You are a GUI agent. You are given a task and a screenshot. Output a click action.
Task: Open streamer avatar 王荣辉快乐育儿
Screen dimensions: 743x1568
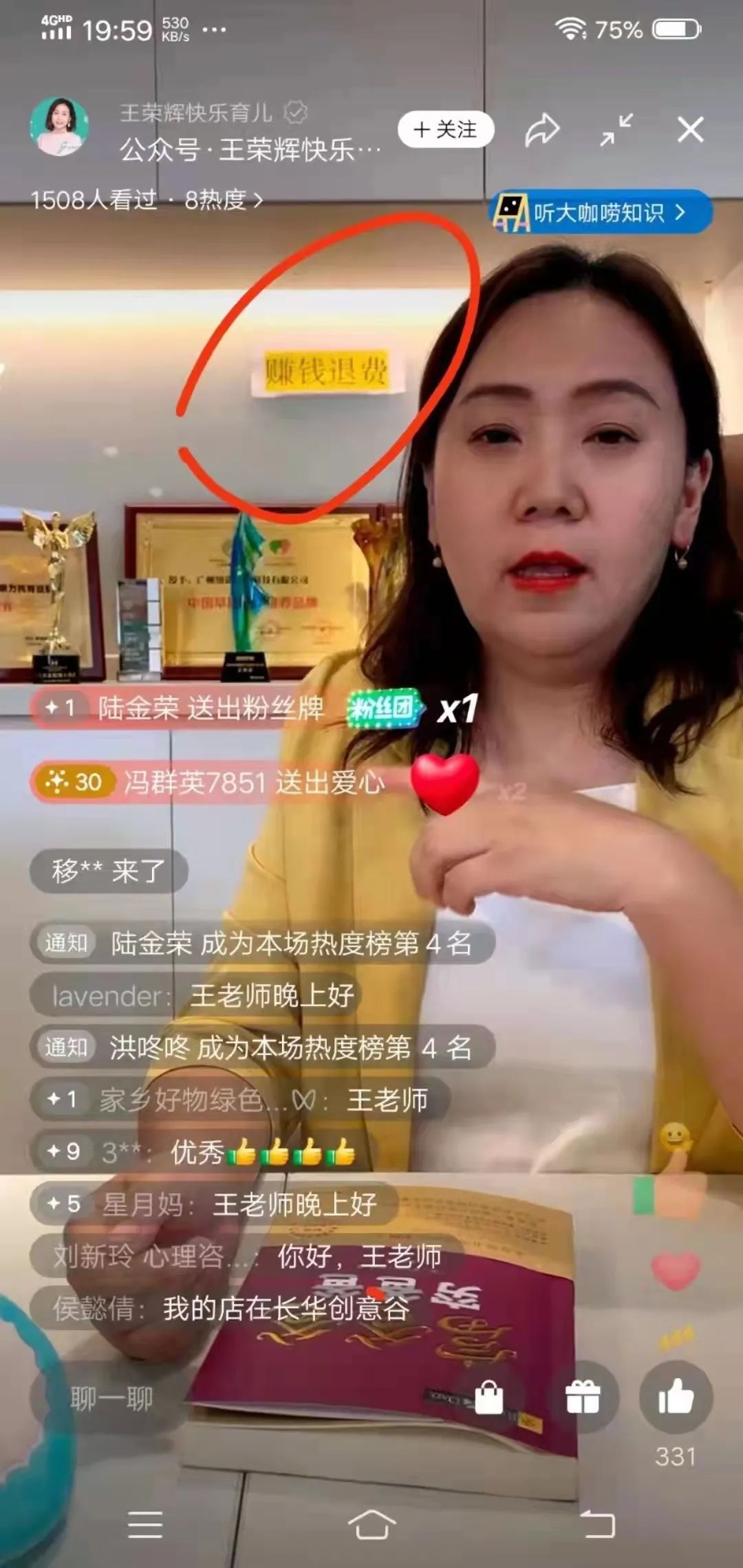pyautogui.click(x=59, y=127)
